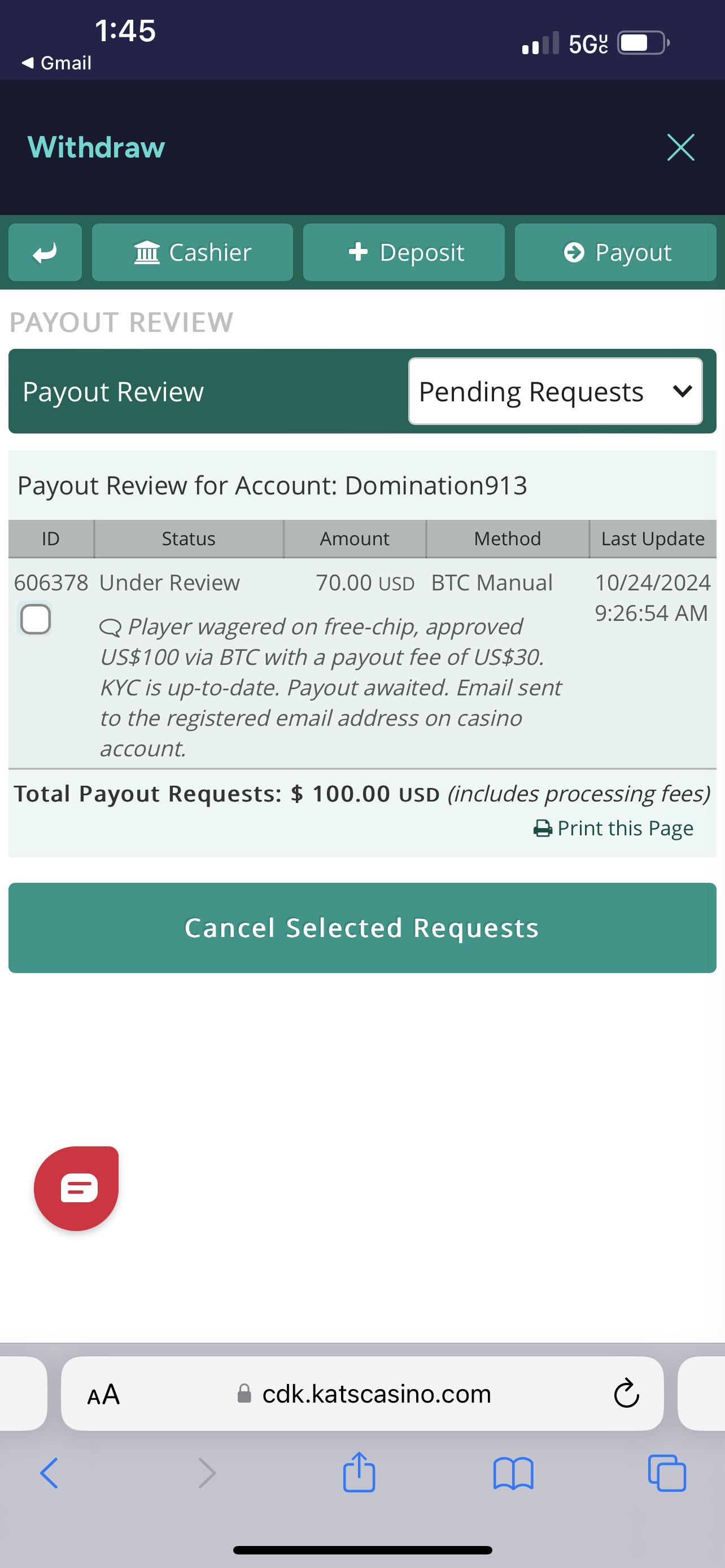Screen dimensions: 725x1568
Task: Tap the Print this Page link
Action: pyautogui.click(x=614, y=828)
